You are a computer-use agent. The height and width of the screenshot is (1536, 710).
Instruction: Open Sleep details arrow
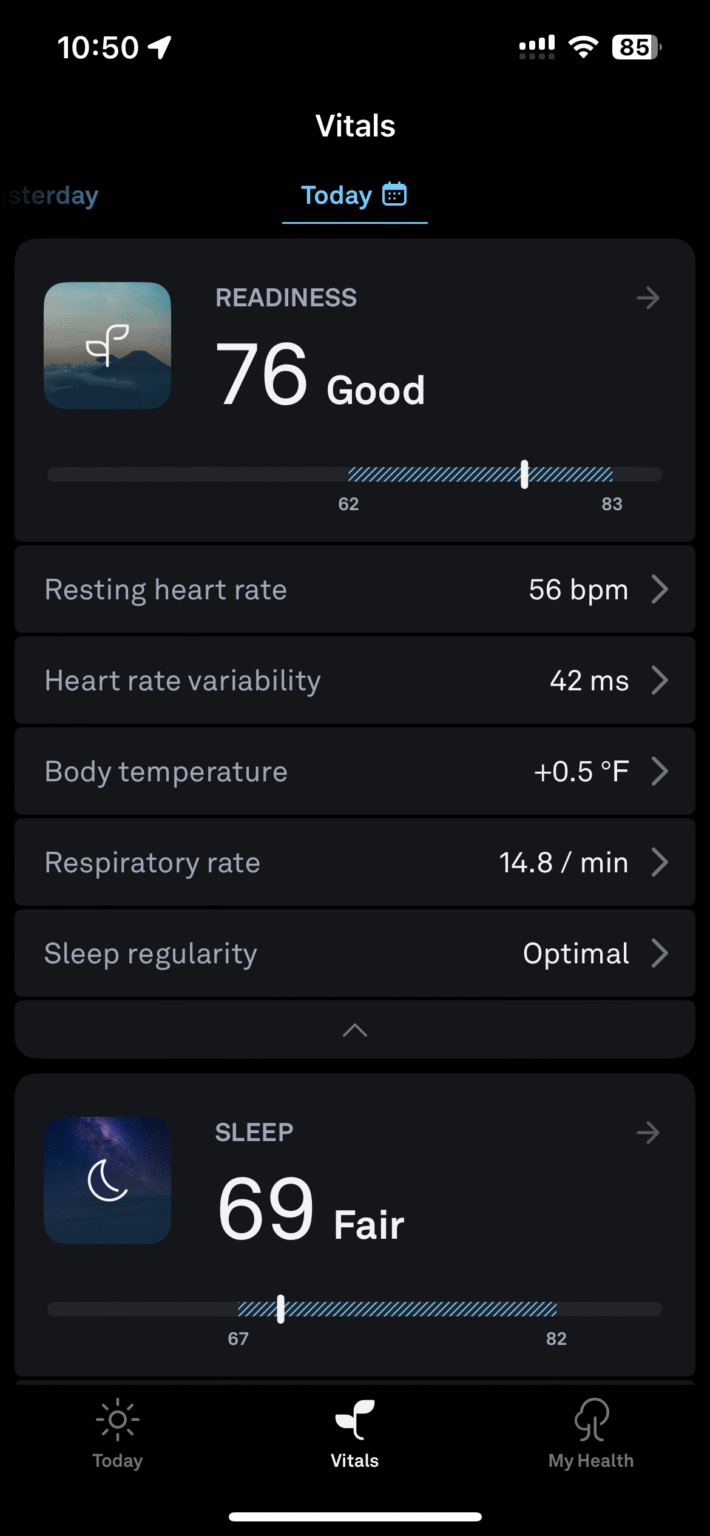[648, 1132]
